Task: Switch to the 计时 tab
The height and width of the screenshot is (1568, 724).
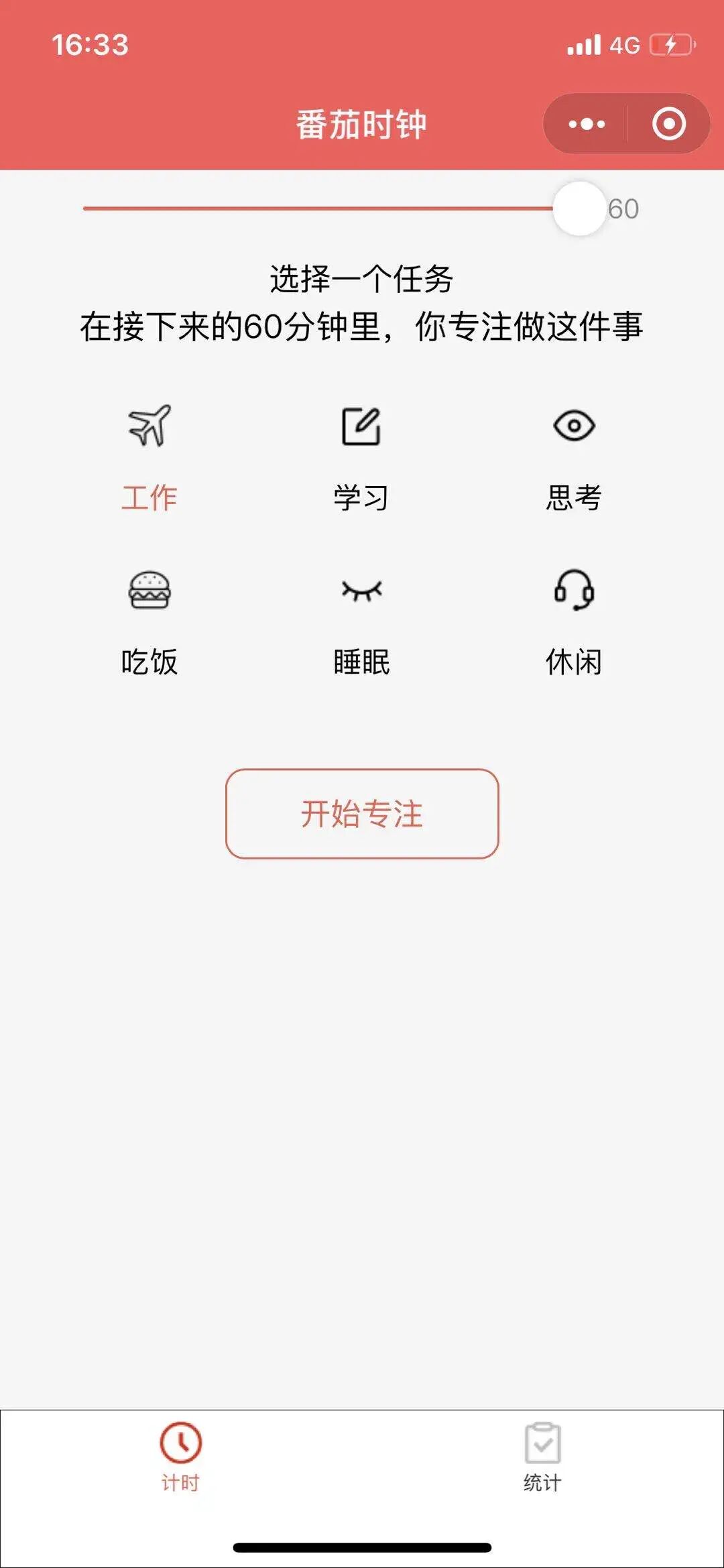Action: pos(181,1456)
